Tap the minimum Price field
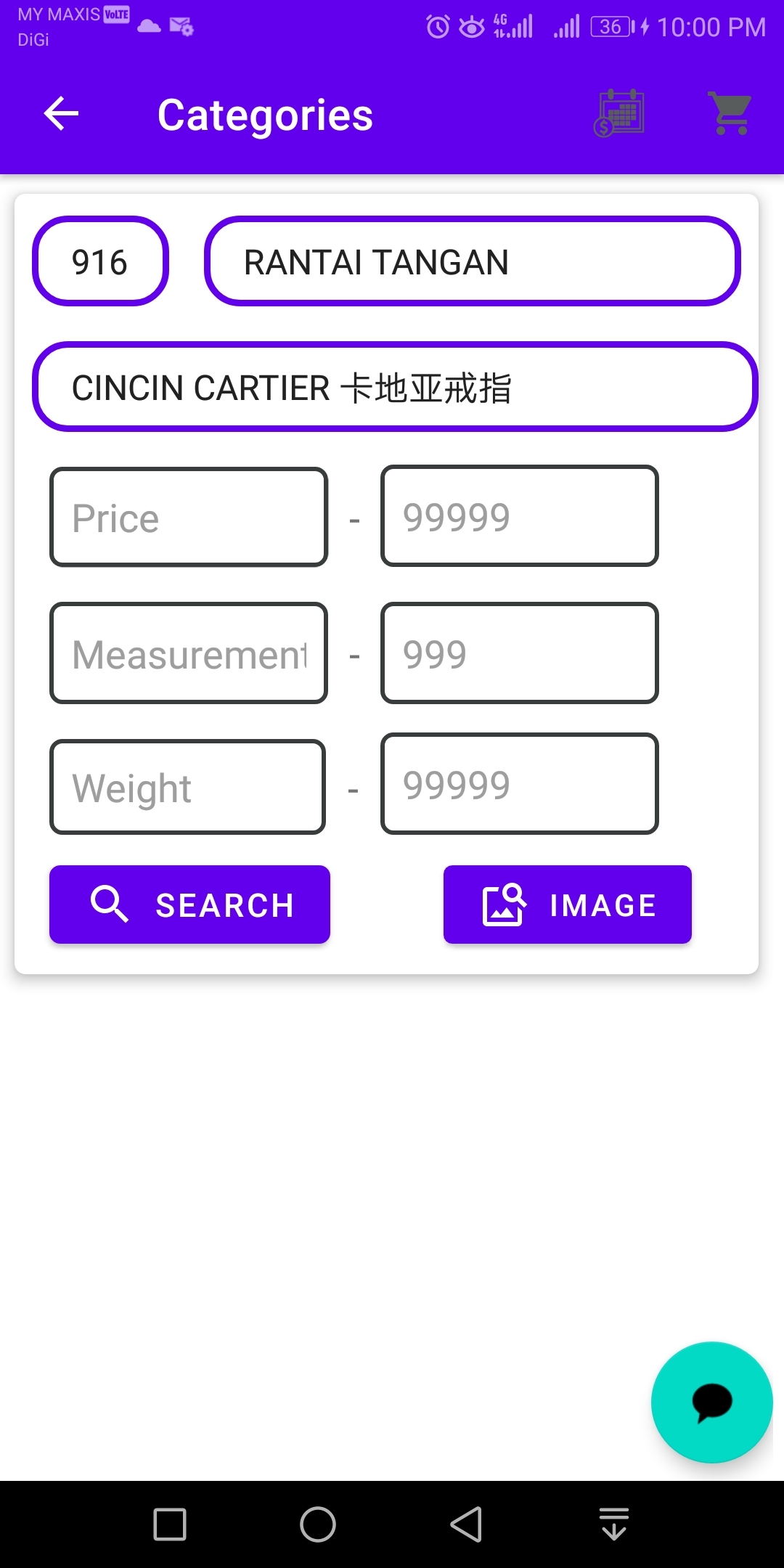 pos(189,518)
